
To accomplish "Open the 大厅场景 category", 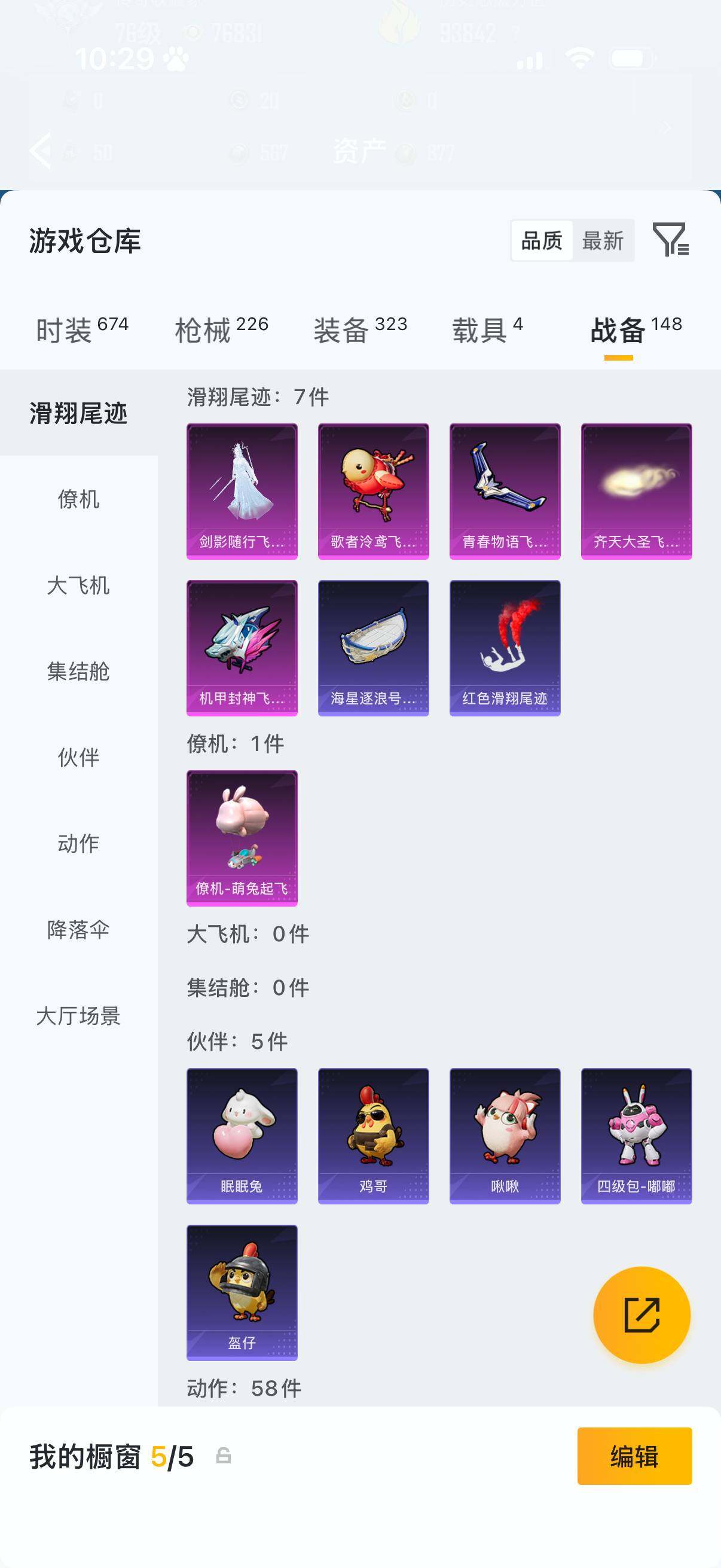I will [78, 1016].
